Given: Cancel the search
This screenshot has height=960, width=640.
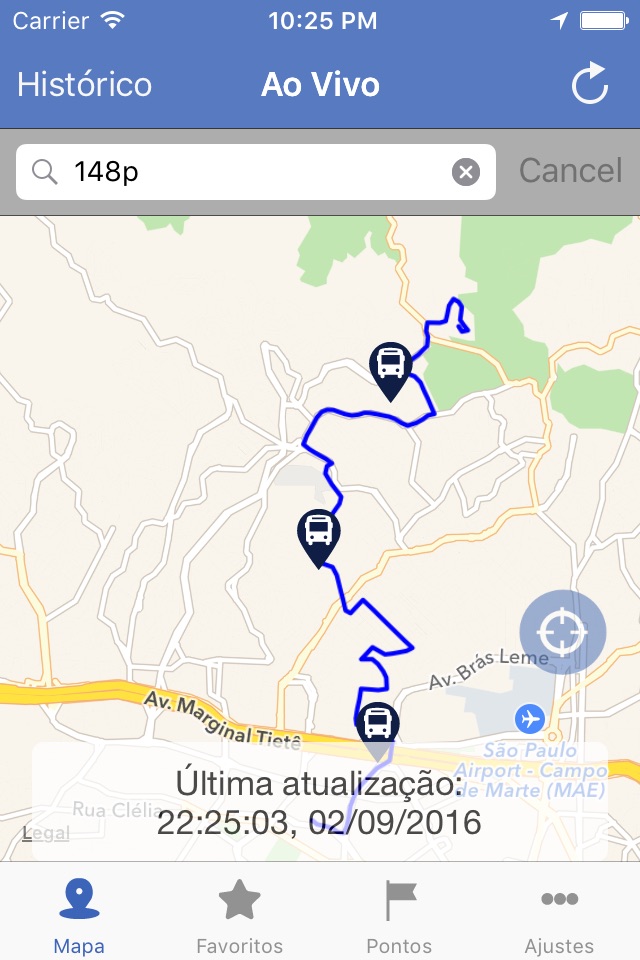Looking at the screenshot, I should pyautogui.click(x=570, y=171).
